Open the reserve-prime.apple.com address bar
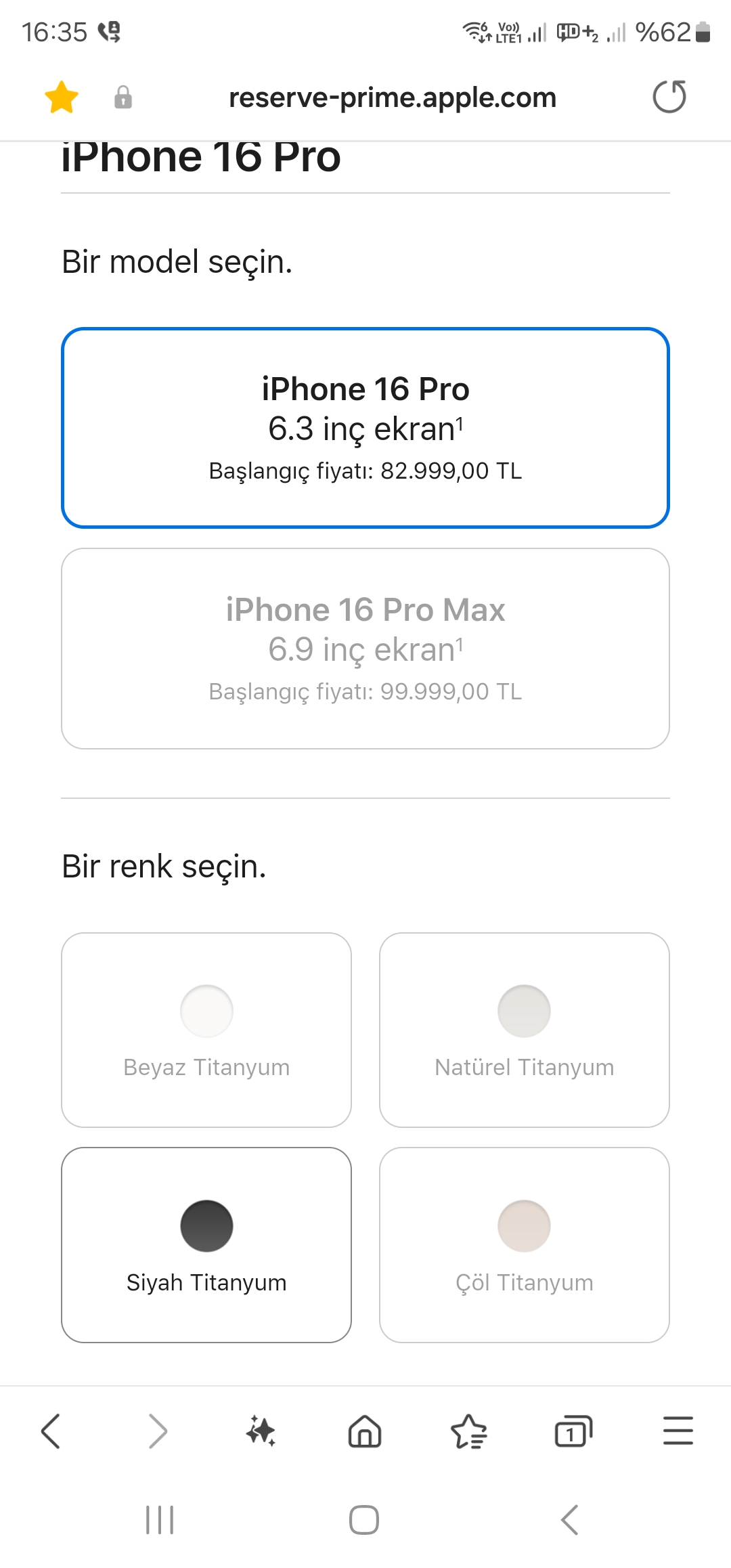 click(393, 97)
